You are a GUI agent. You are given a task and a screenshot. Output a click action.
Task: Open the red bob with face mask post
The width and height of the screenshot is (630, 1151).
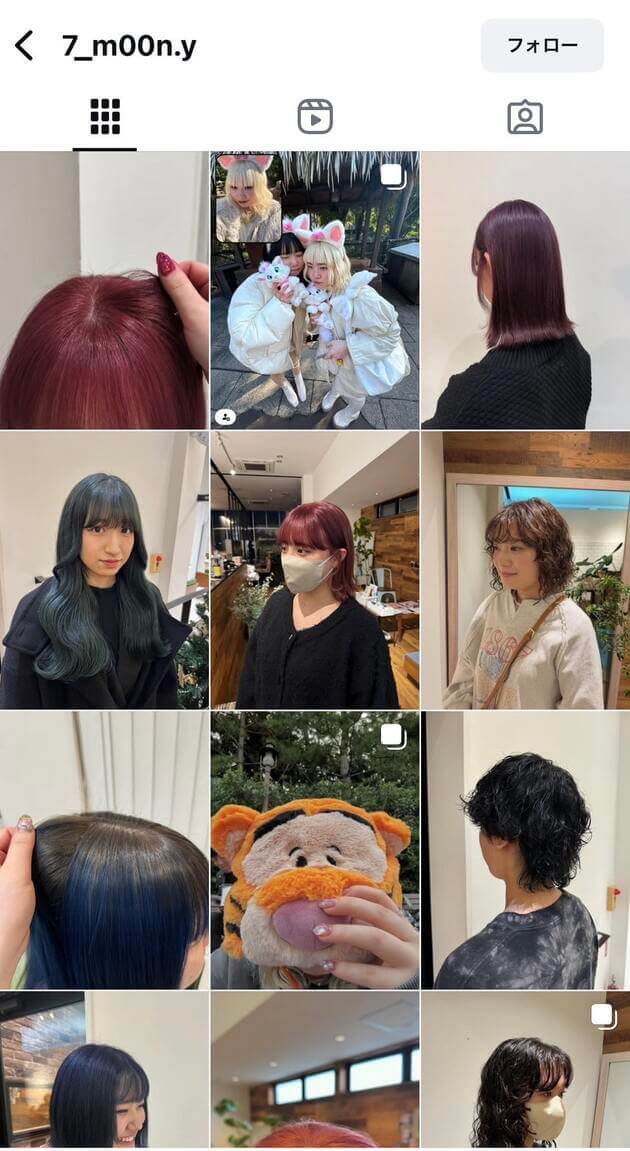point(315,570)
